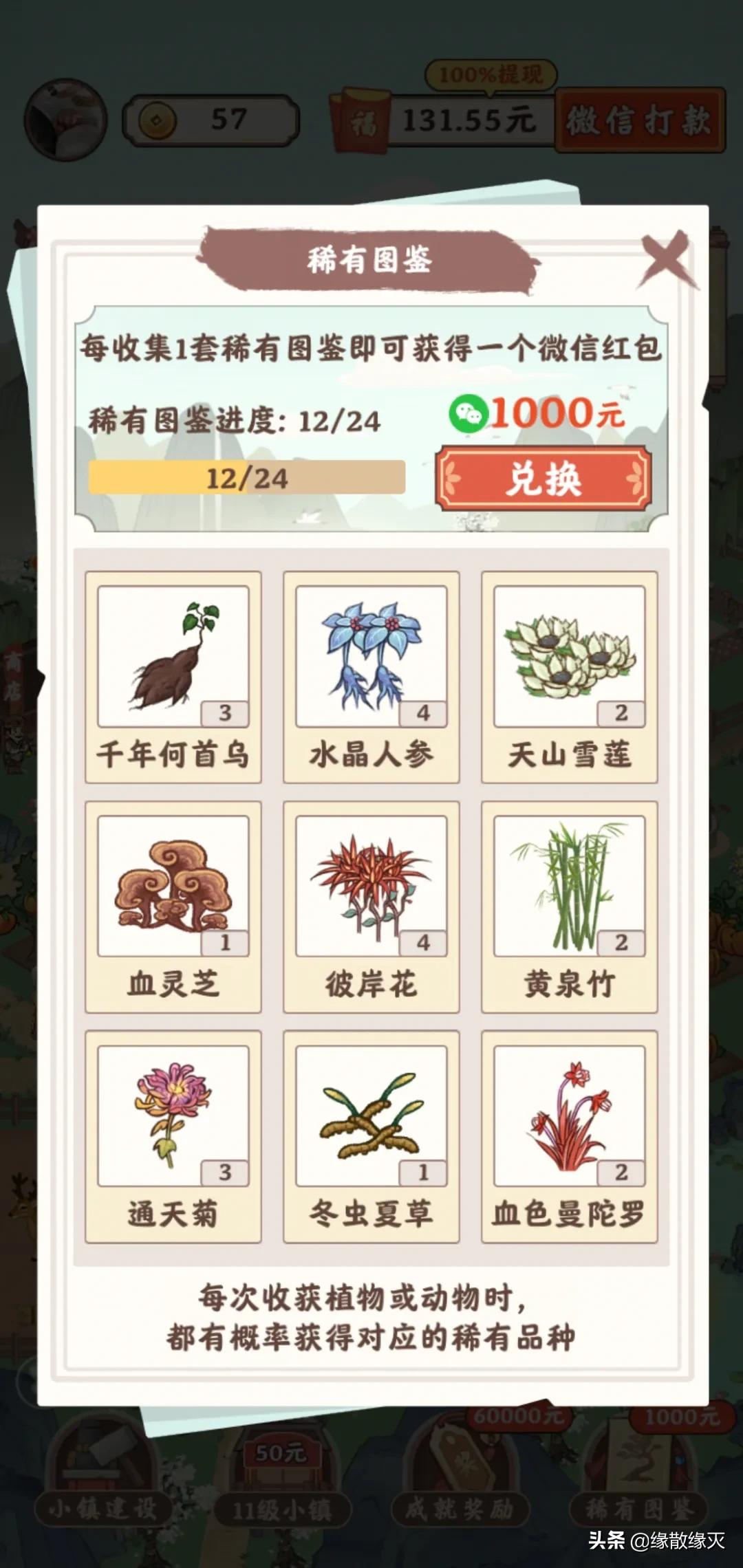Open the 微信打款 payment option
This screenshot has width=743, height=1568.
click(640, 120)
